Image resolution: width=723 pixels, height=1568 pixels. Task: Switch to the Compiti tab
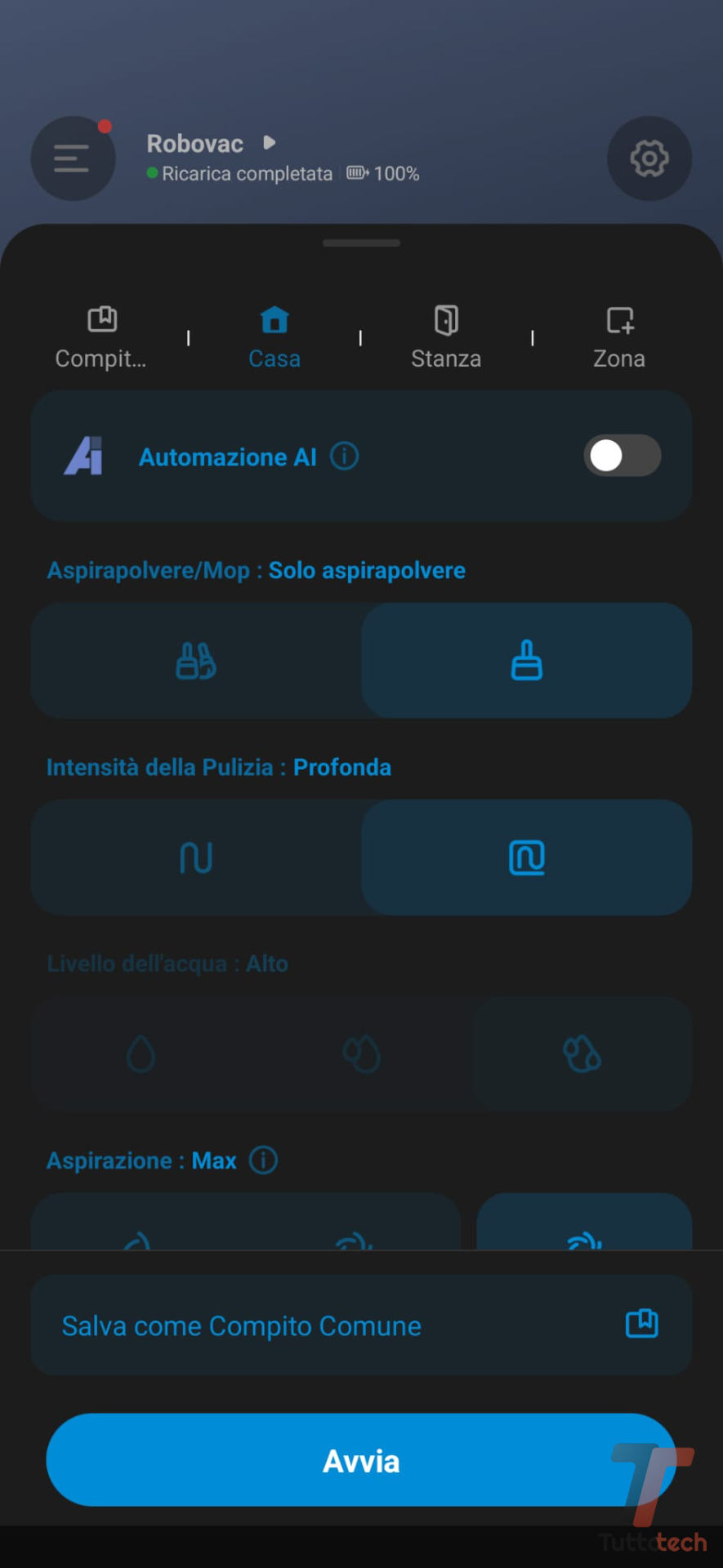pyautogui.click(x=101, y=337)
